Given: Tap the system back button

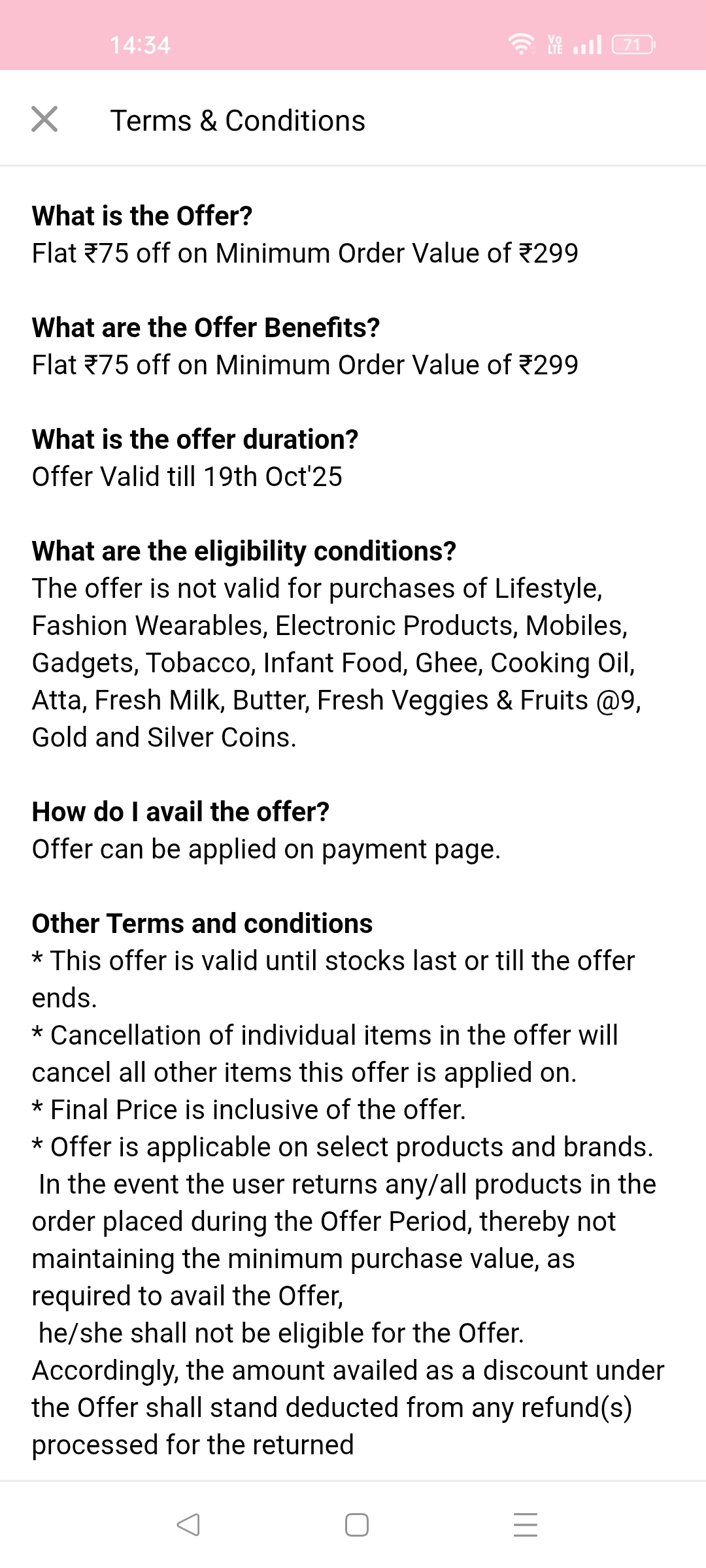Looking at the screenshot, I should [x=188, y=1525].
